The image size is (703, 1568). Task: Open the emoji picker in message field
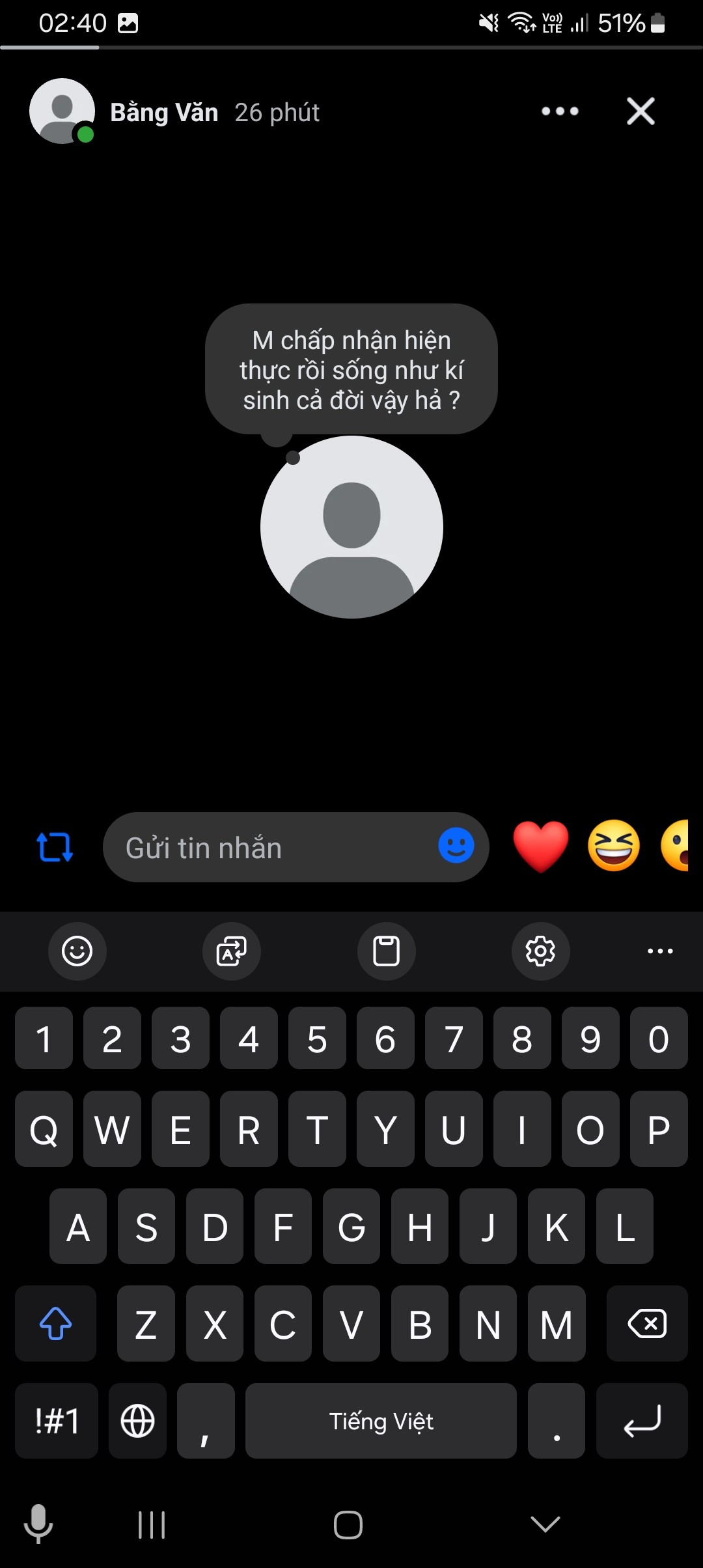(x=456, y=846)
